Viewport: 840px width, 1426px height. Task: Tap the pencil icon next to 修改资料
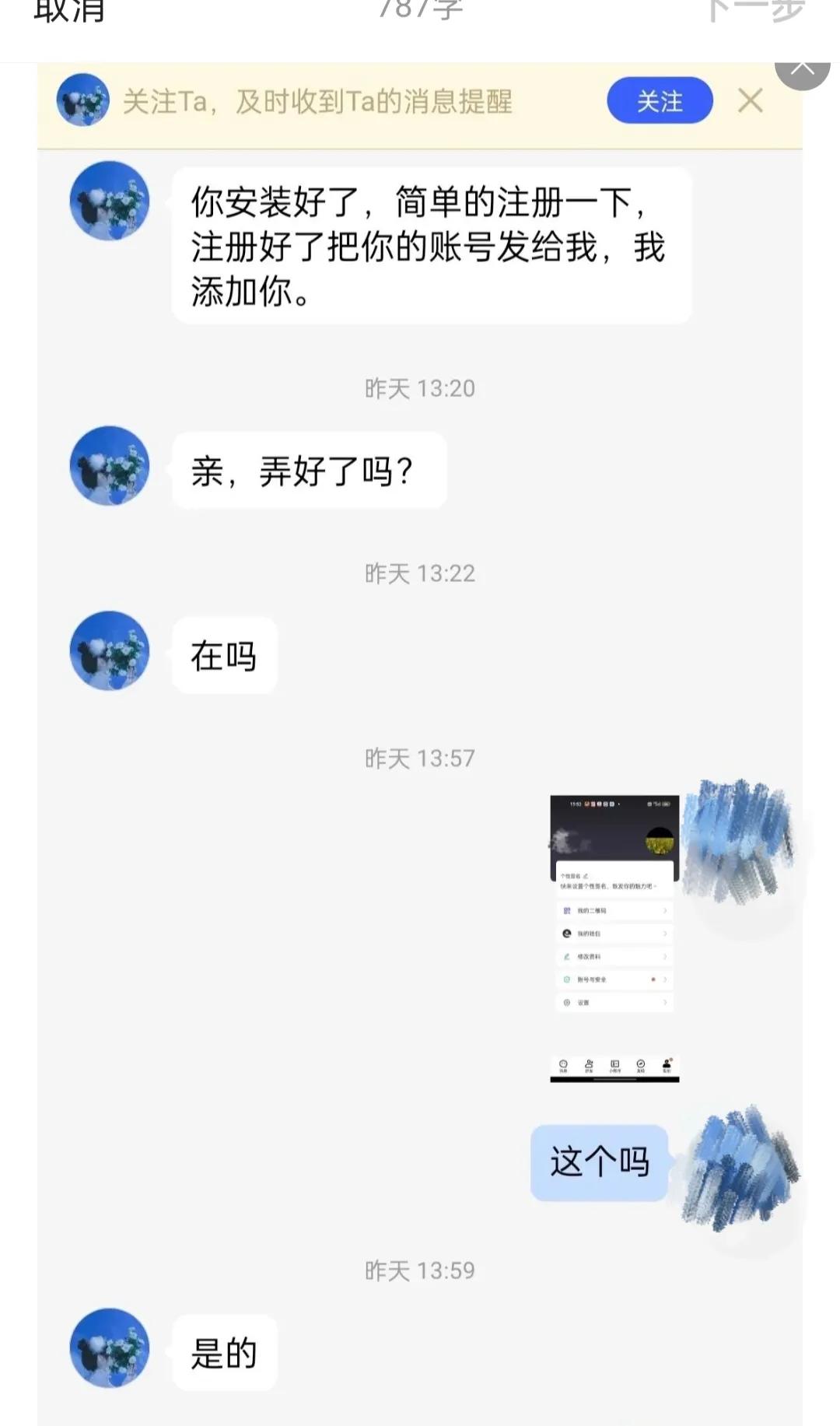point(567,957)
